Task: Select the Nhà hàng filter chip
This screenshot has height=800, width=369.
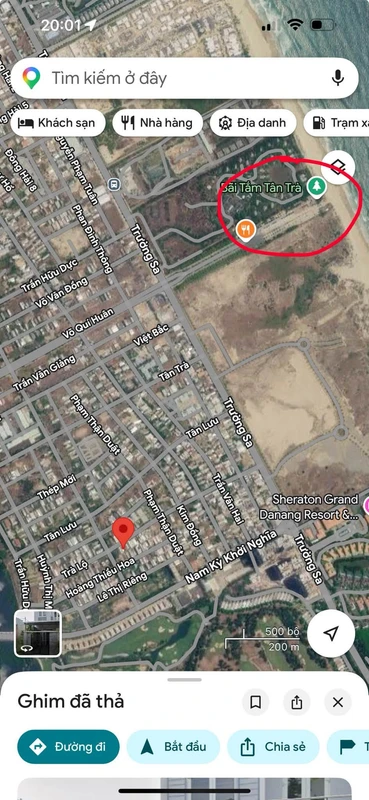Action: point(157,122)
